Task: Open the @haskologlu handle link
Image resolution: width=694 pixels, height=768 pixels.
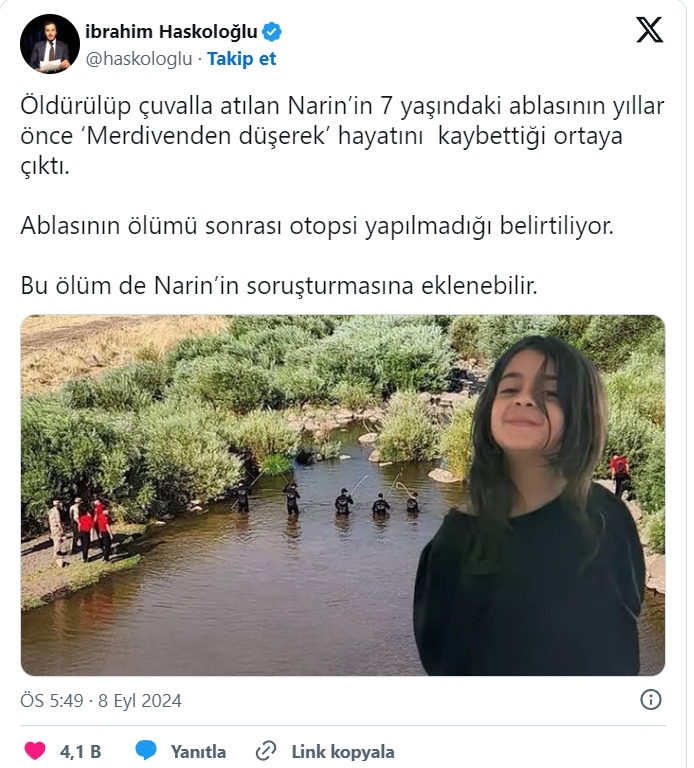Action: coord(138,59)
